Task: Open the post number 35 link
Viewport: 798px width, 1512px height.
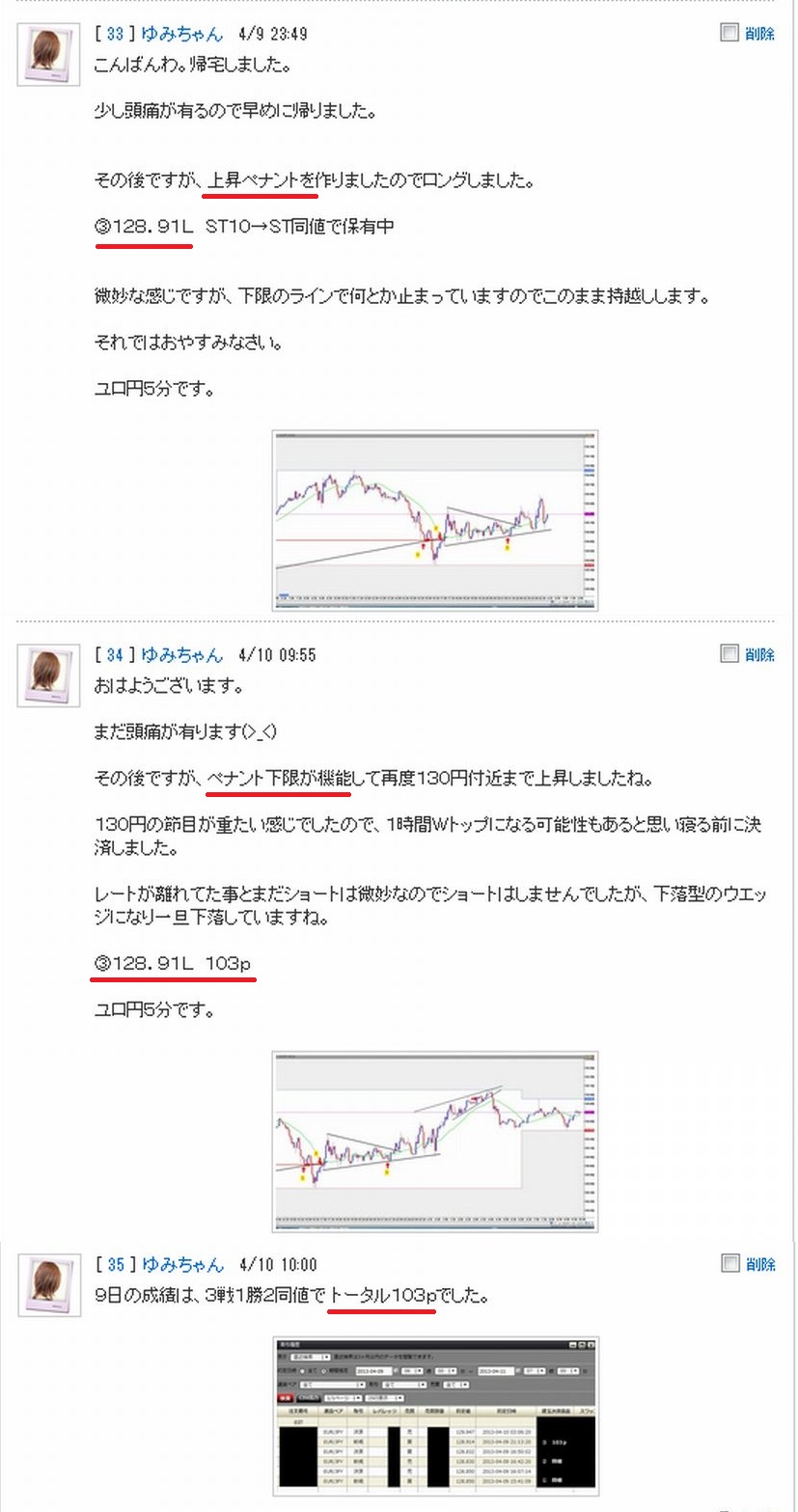Action: [x=116, y=1264]
